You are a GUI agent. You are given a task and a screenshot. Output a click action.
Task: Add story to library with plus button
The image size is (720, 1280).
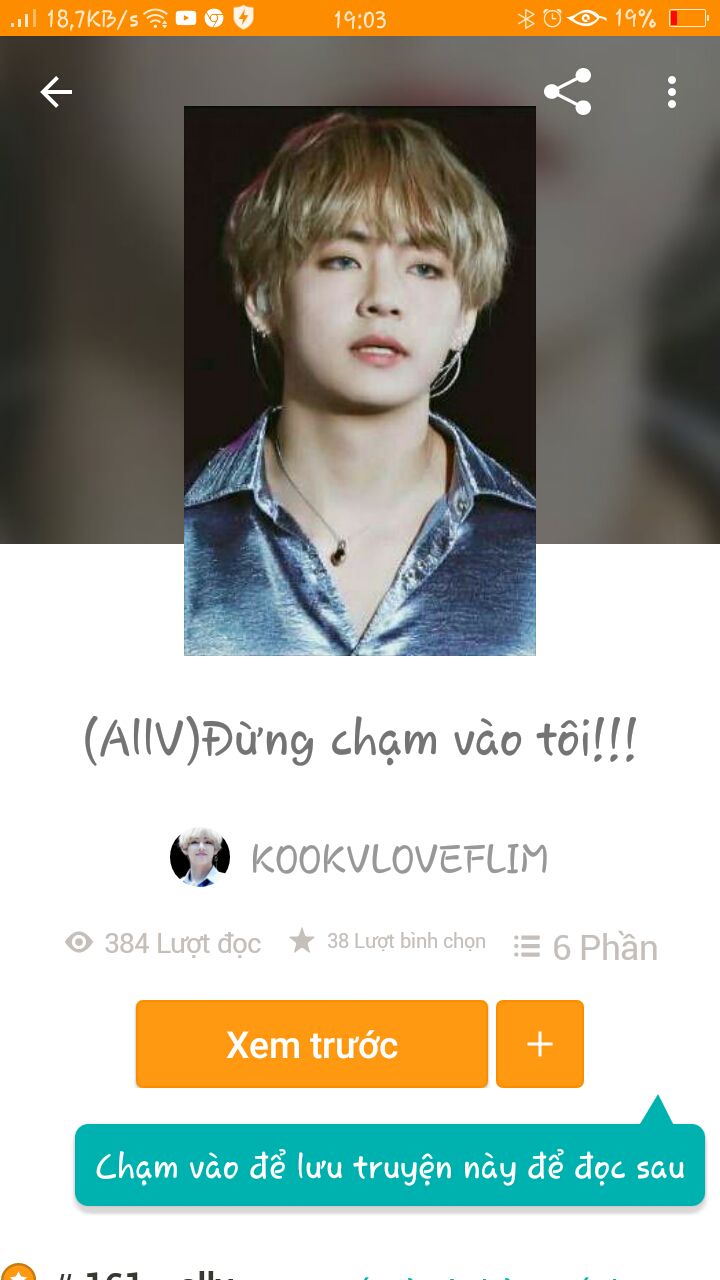540,1044
